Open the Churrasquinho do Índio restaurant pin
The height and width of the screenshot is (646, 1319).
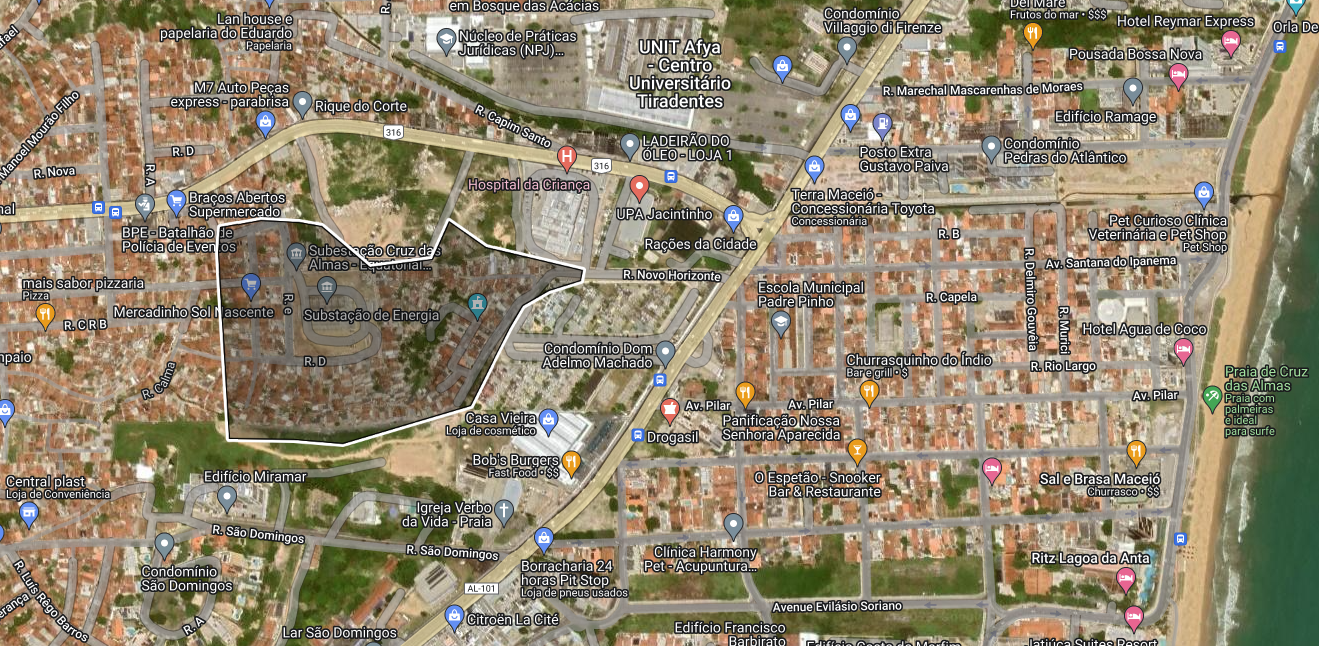pos(869,392)
